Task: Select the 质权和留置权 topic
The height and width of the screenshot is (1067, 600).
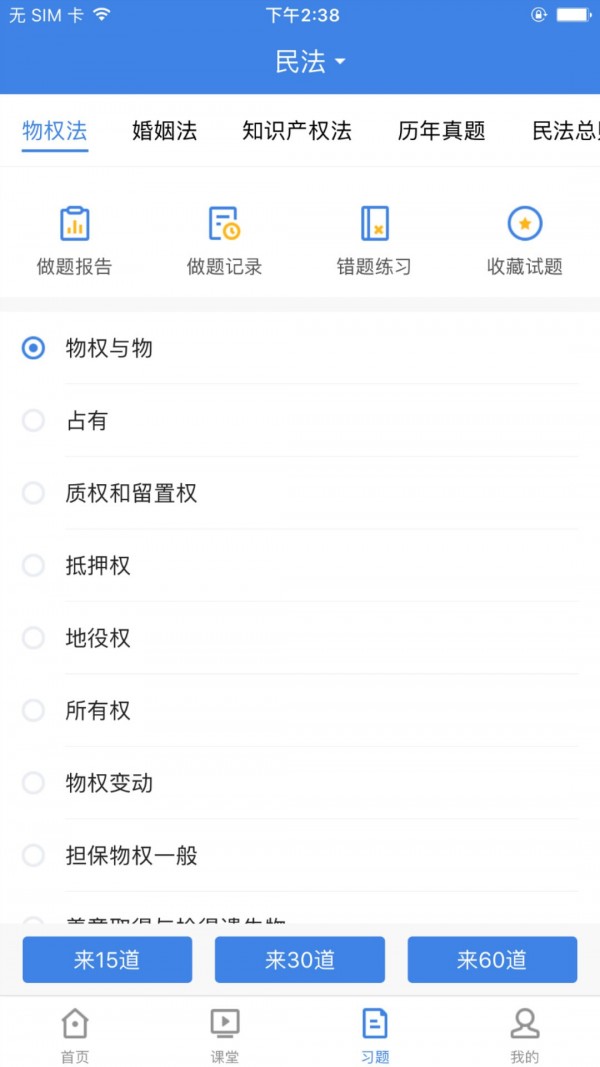Action: pyautogui.click(x=131, y=493)
